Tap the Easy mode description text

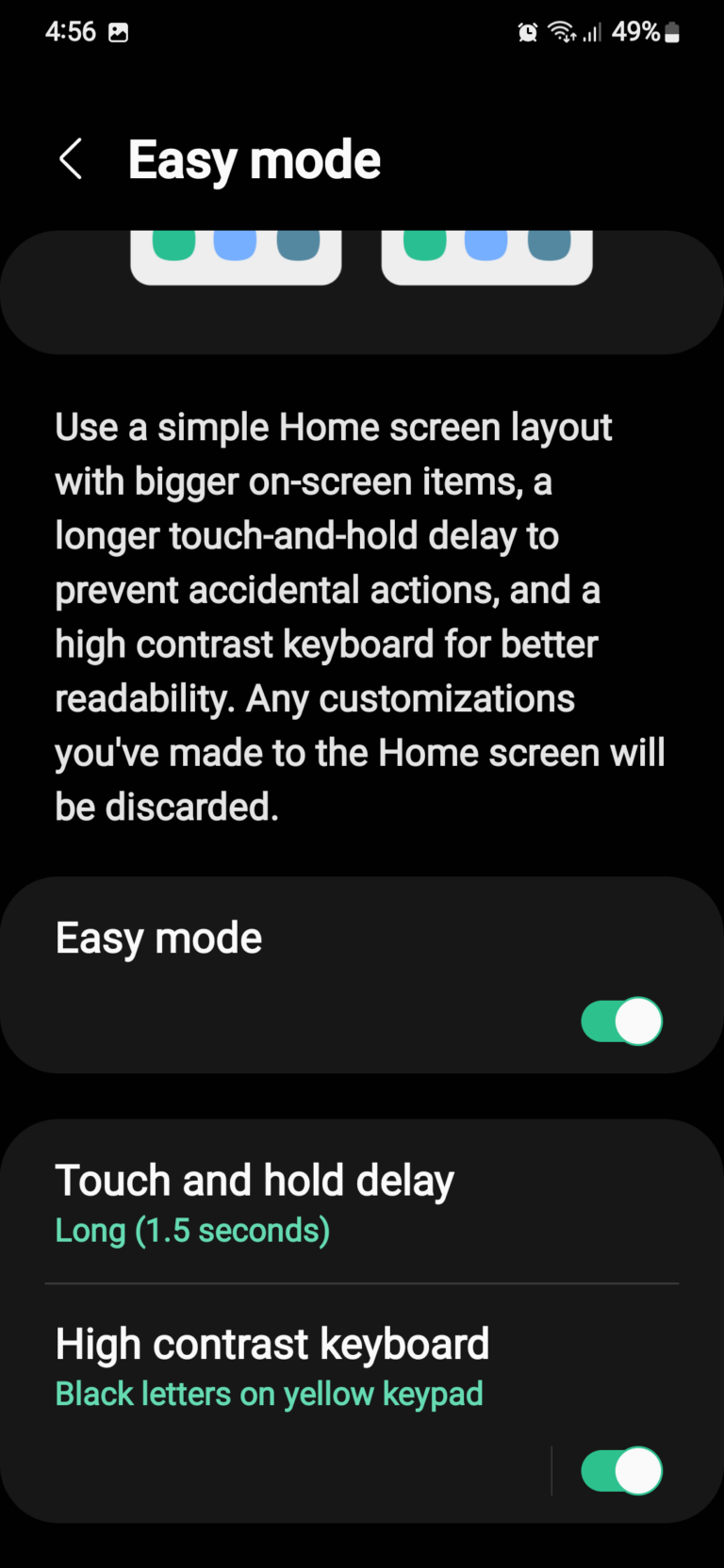point(361,616)
